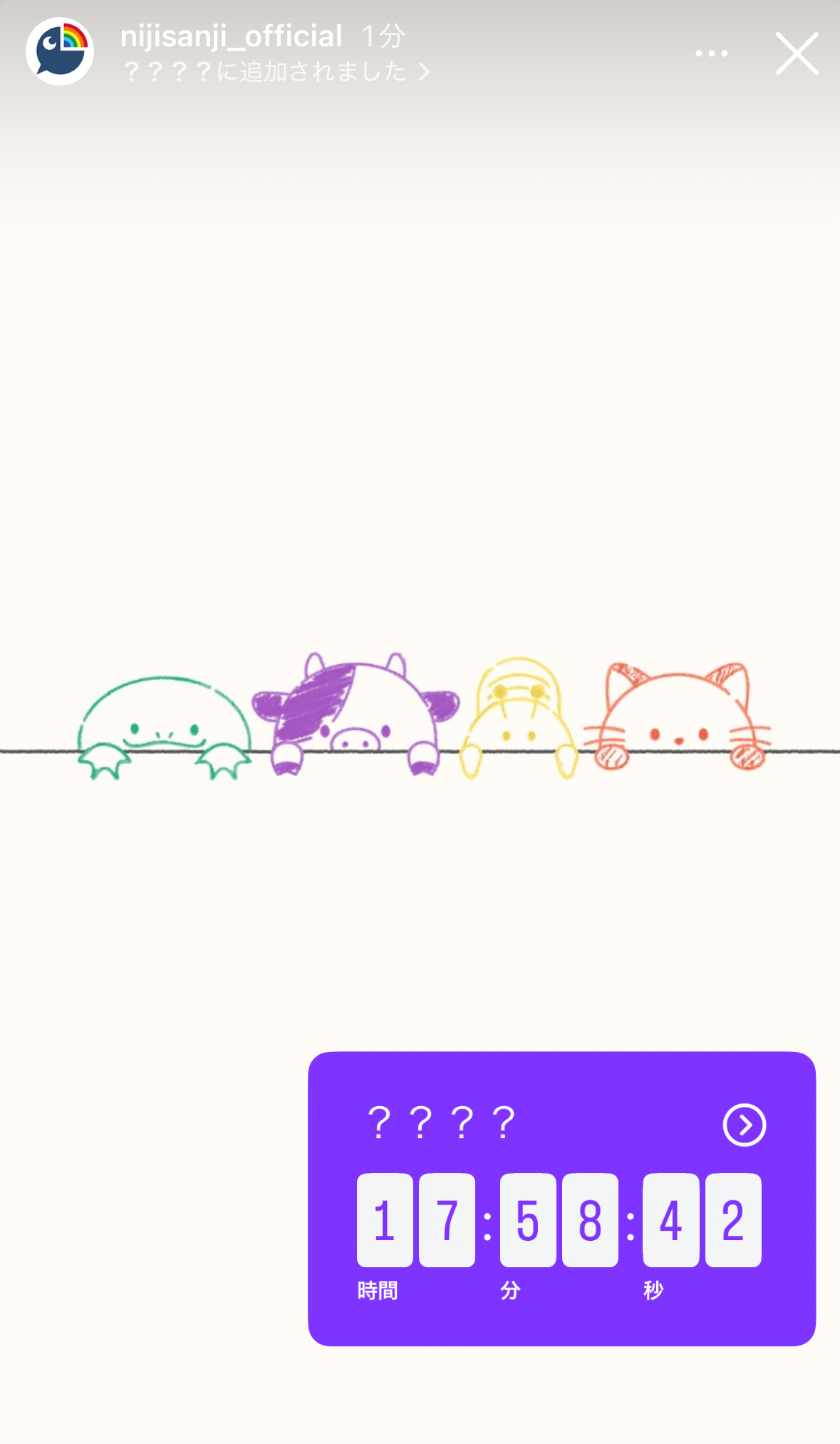Open the ???? highlight link under username

coord(276,72)
